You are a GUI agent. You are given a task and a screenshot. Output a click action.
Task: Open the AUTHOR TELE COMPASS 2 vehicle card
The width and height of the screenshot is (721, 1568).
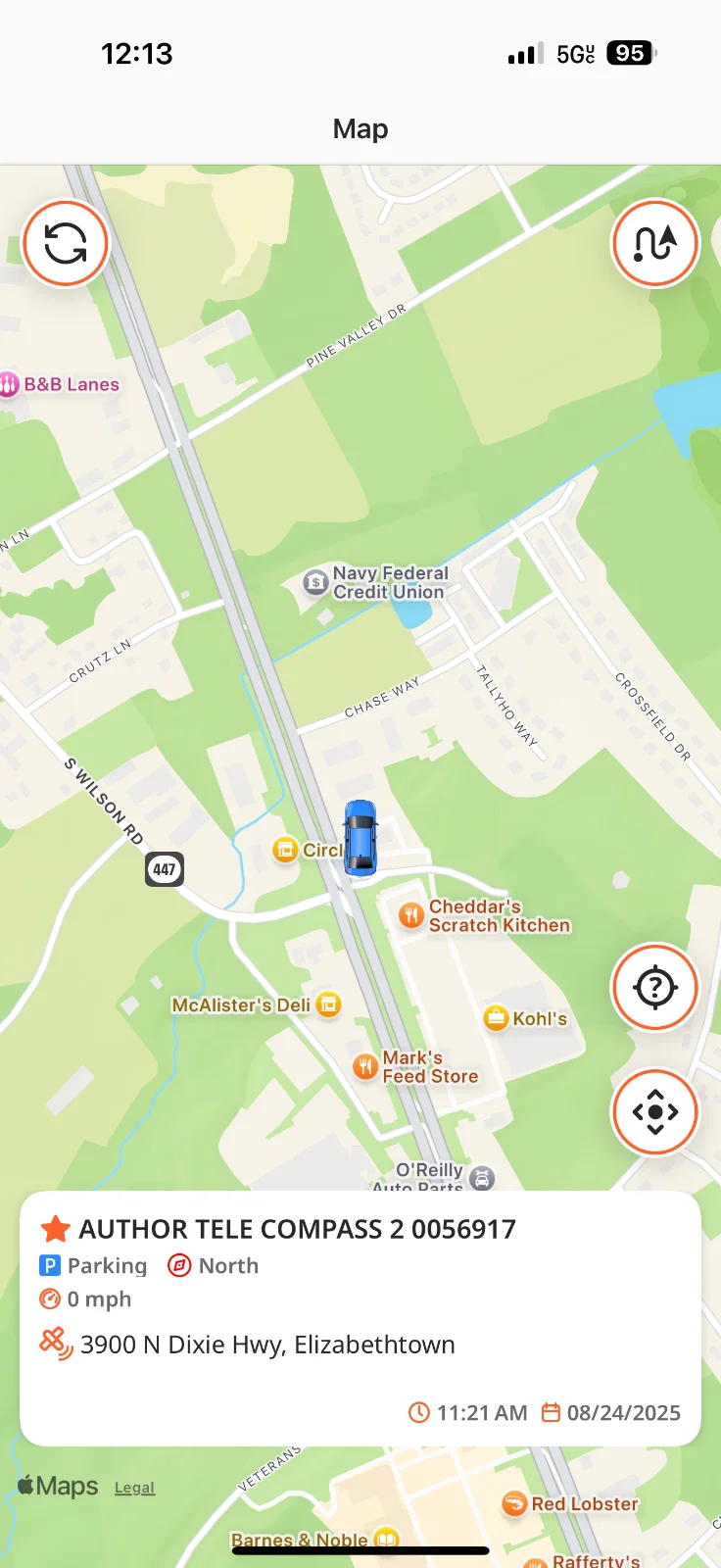(360, 1318)
